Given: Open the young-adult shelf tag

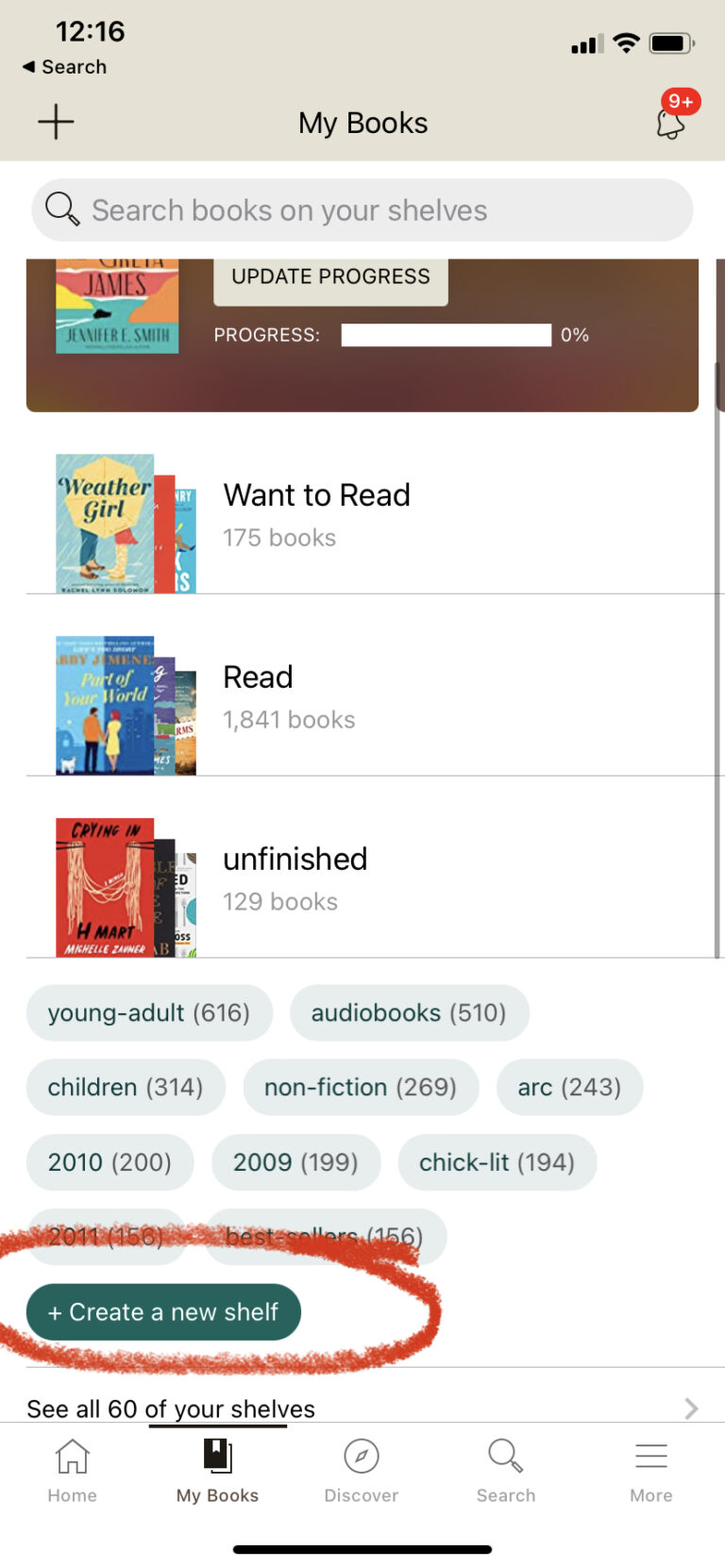Looking at the screenshot, I should click(x=148, y=1011).
